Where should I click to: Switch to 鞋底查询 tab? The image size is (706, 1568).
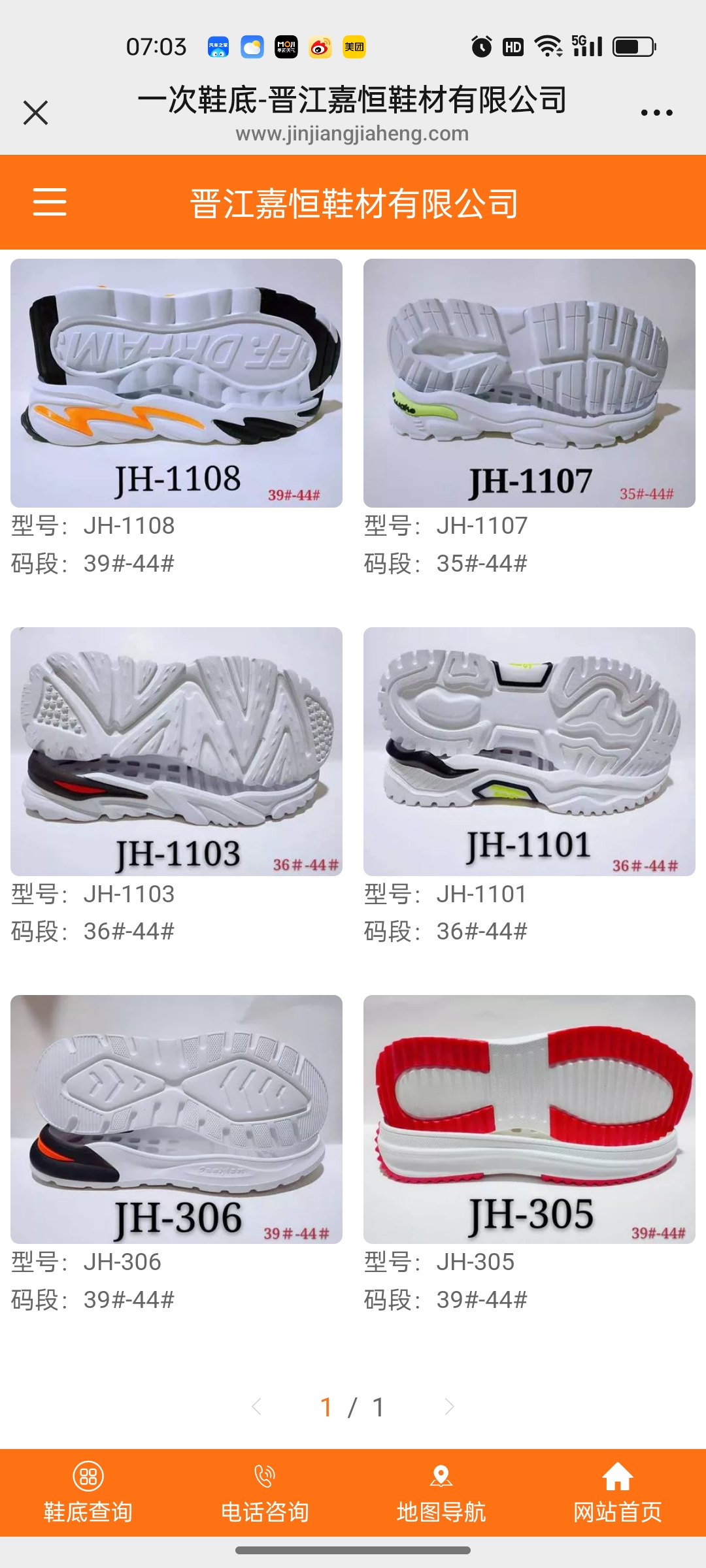click(88, 1493)
